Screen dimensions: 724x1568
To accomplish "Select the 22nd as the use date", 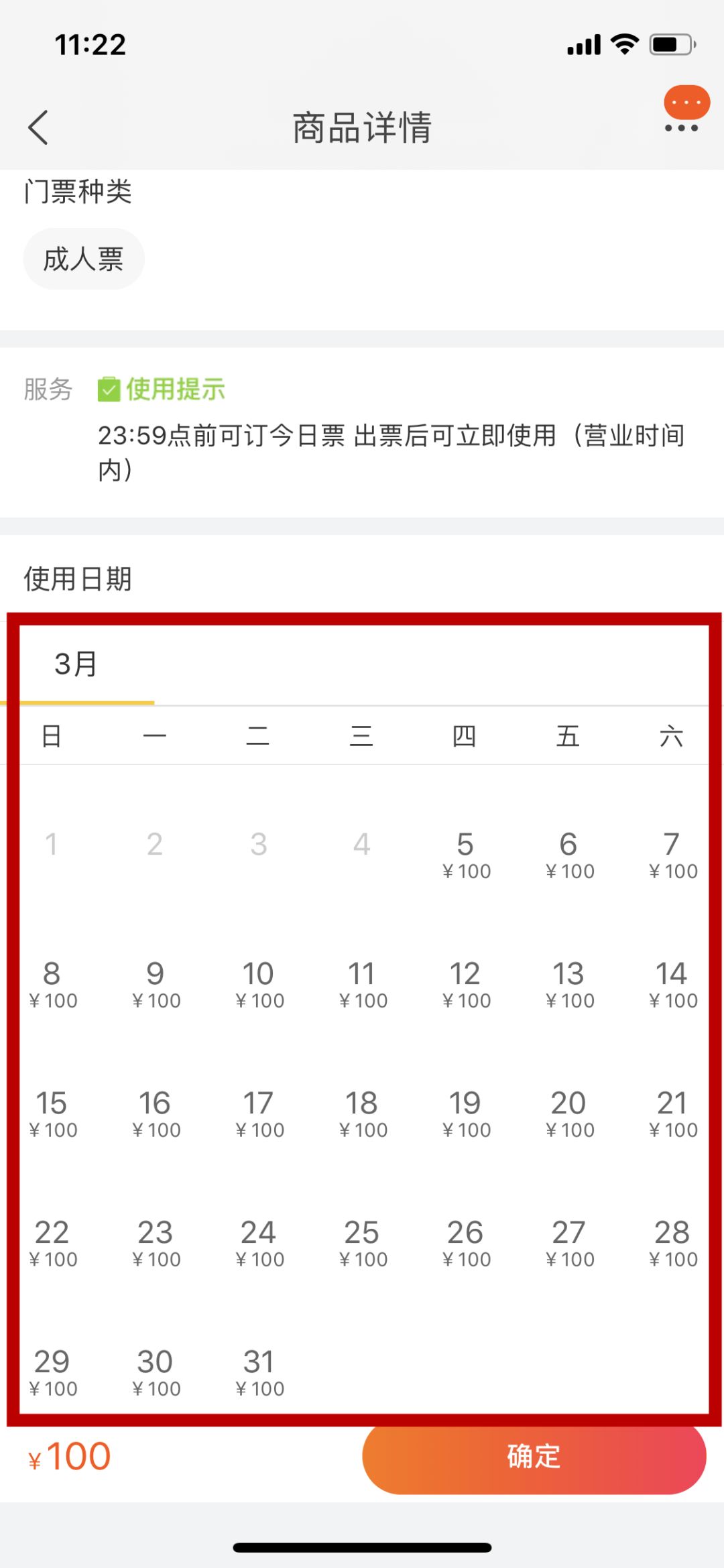I will (x=52, y=1243).
